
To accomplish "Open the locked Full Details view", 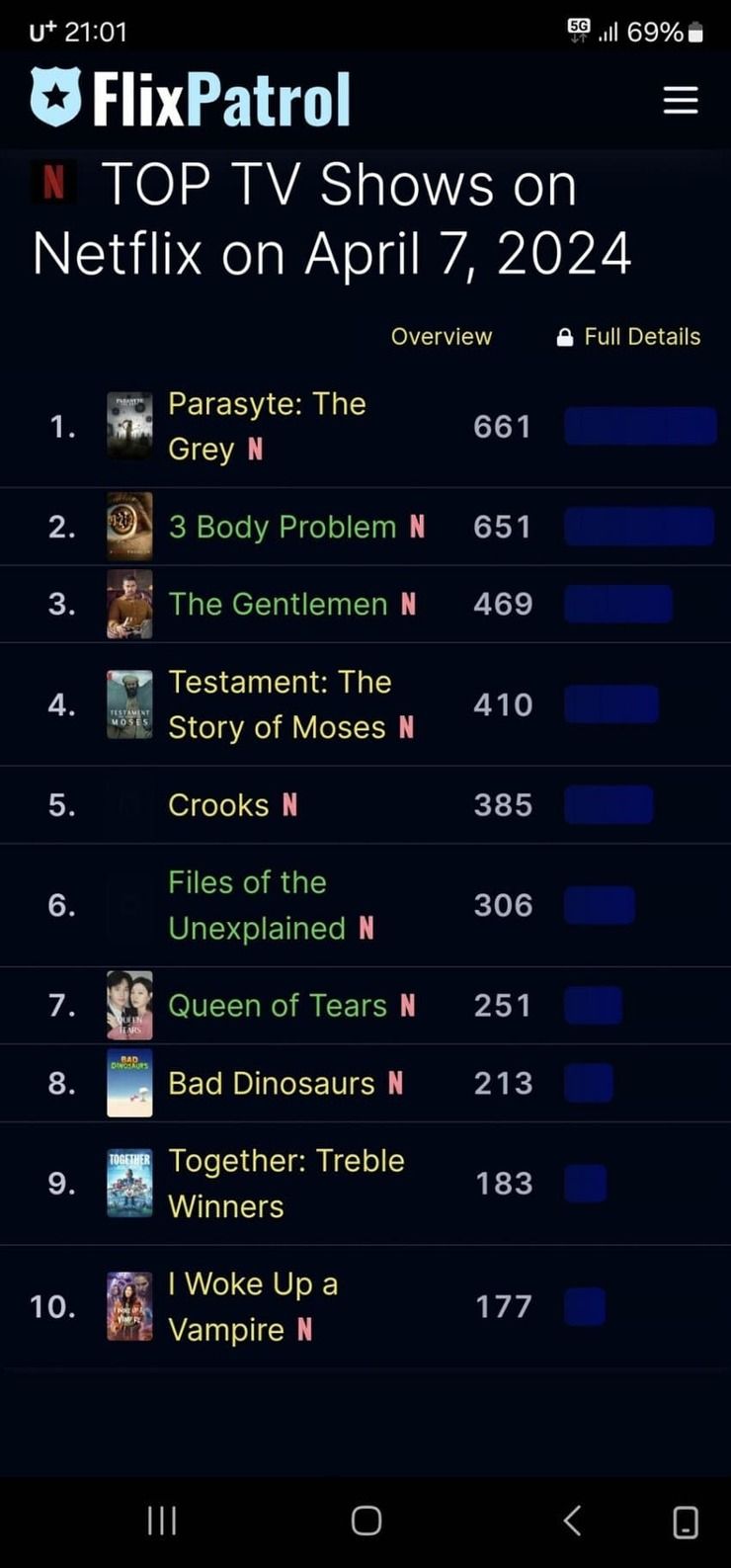I will [628, 336].
